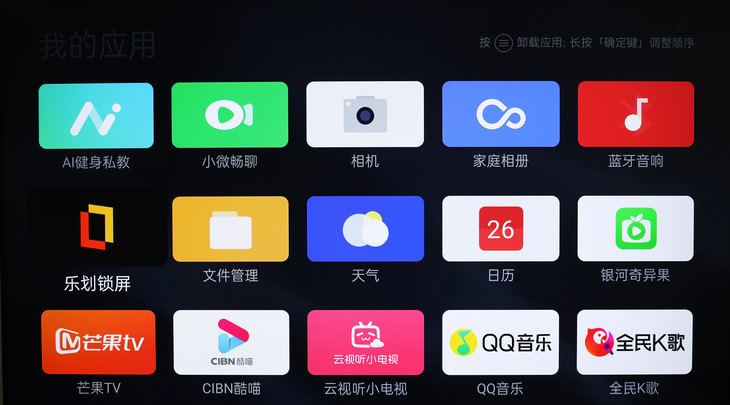Screen dimensions: 730x405
Task: Check the 天气 weather app
Action: coord(365,229)
